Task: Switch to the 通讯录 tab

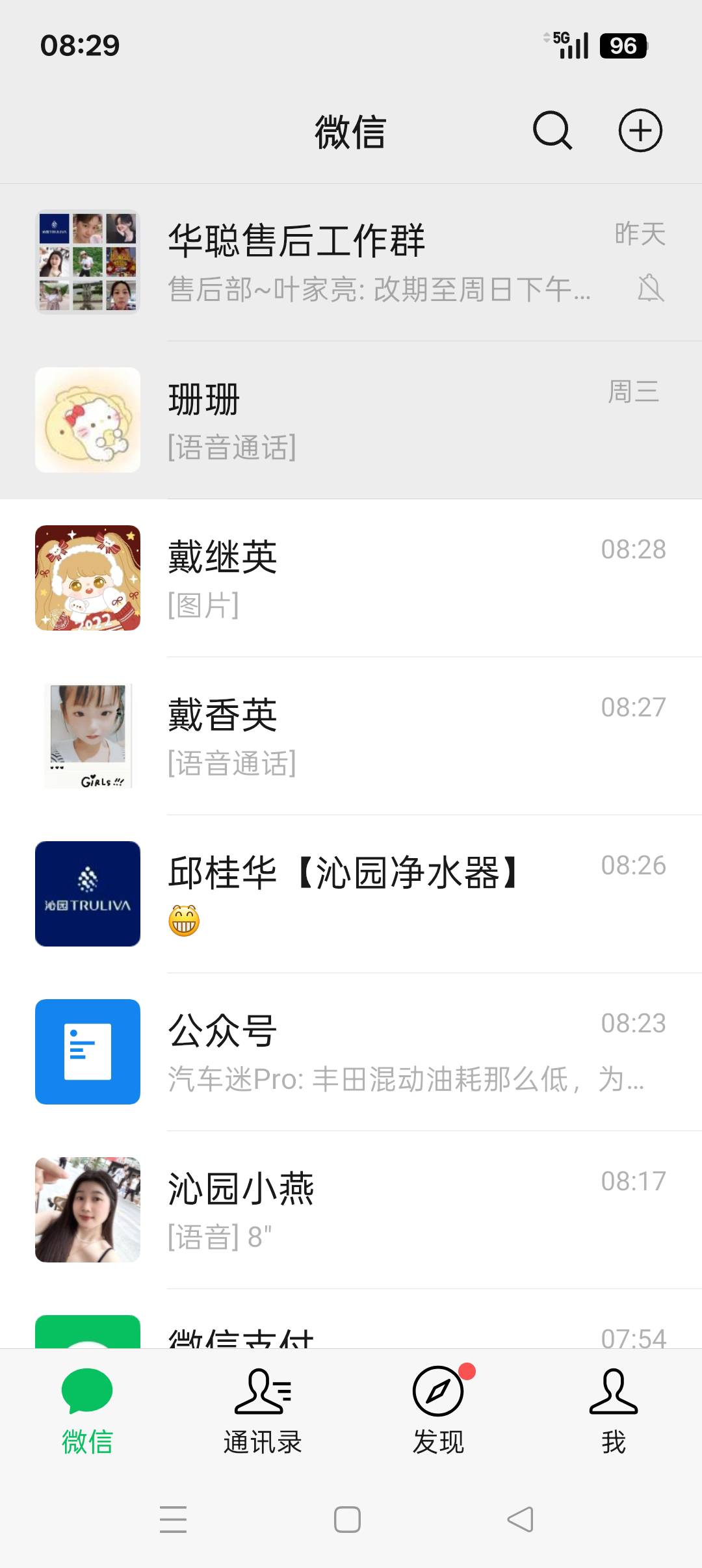Action: click(x=263, y=1411)
